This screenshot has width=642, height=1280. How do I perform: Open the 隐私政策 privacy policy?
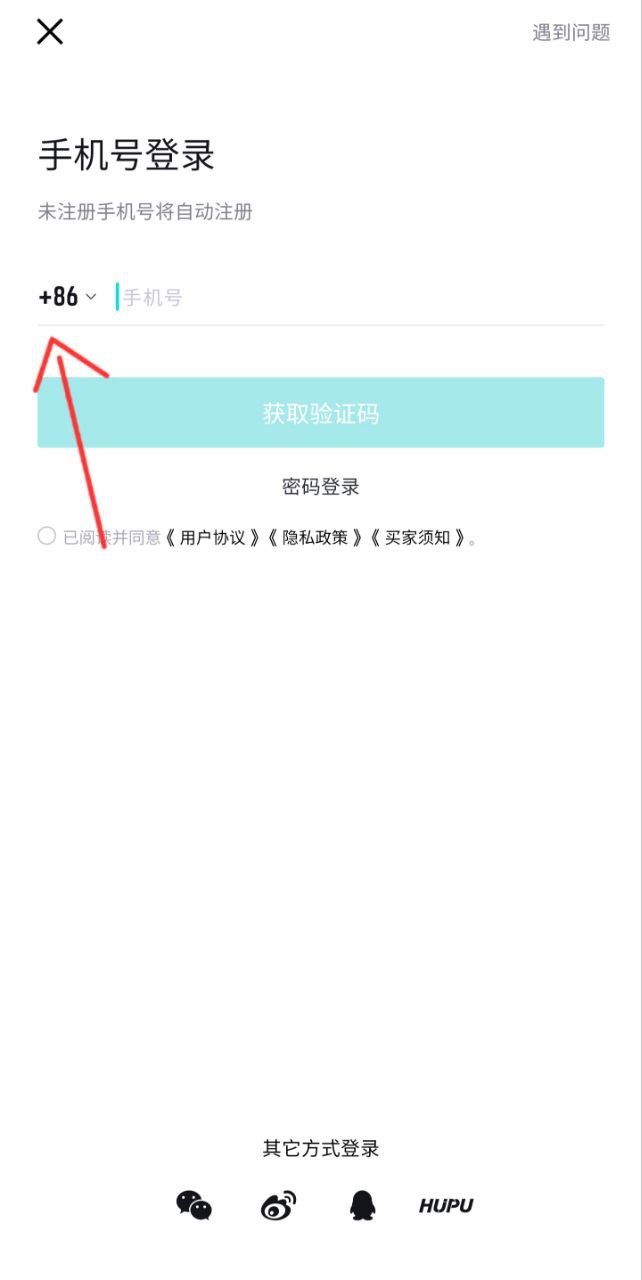pyautogui.click(x=315, y=538)
